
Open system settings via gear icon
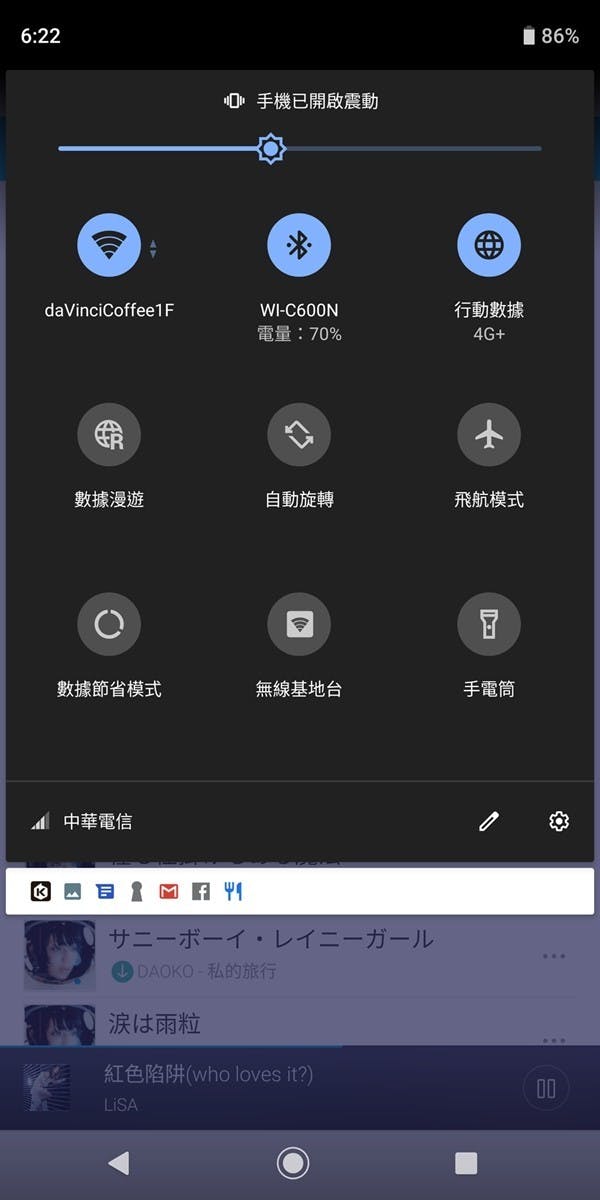pyautogui.click(x=559, y=821)
